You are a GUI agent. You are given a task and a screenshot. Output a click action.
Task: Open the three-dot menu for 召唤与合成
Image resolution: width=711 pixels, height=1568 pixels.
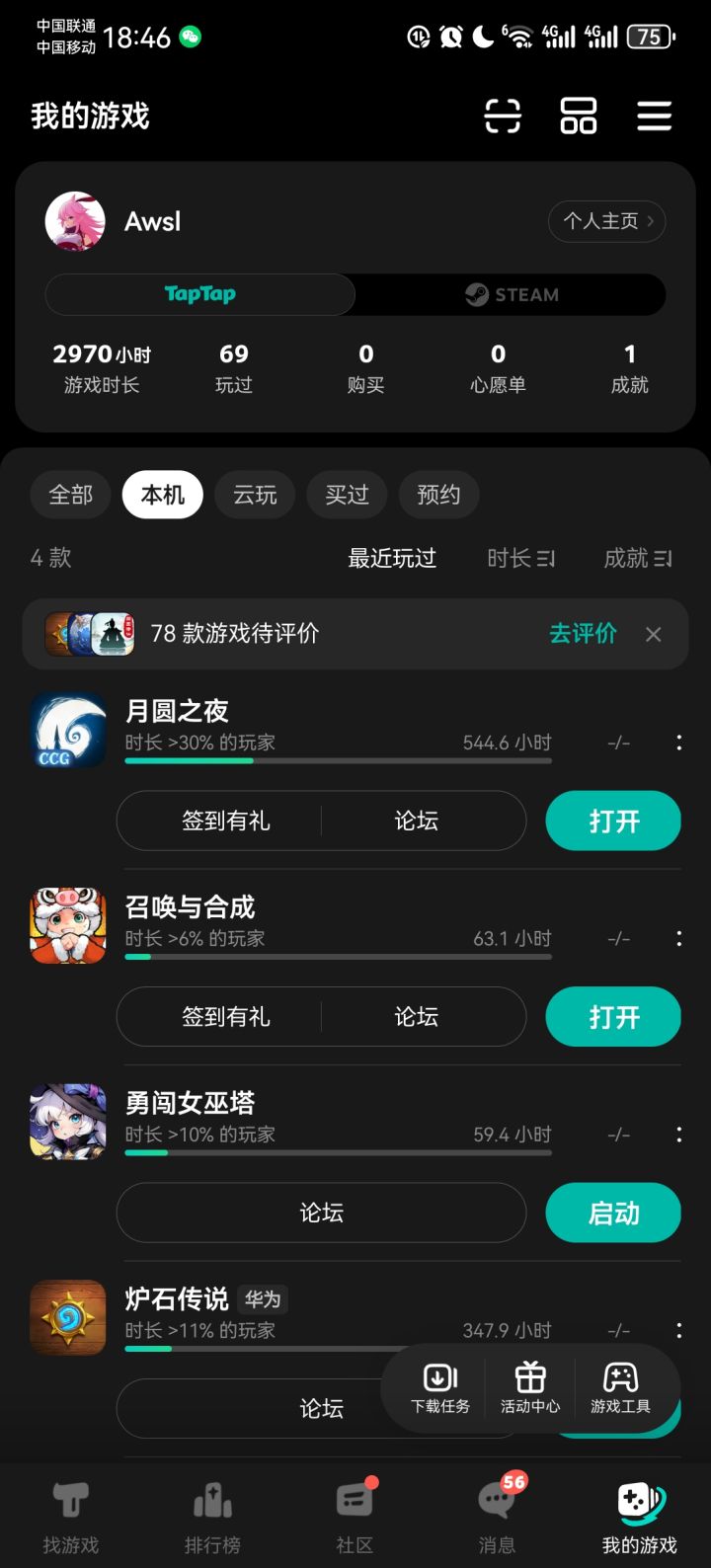(x=678, y=938)
